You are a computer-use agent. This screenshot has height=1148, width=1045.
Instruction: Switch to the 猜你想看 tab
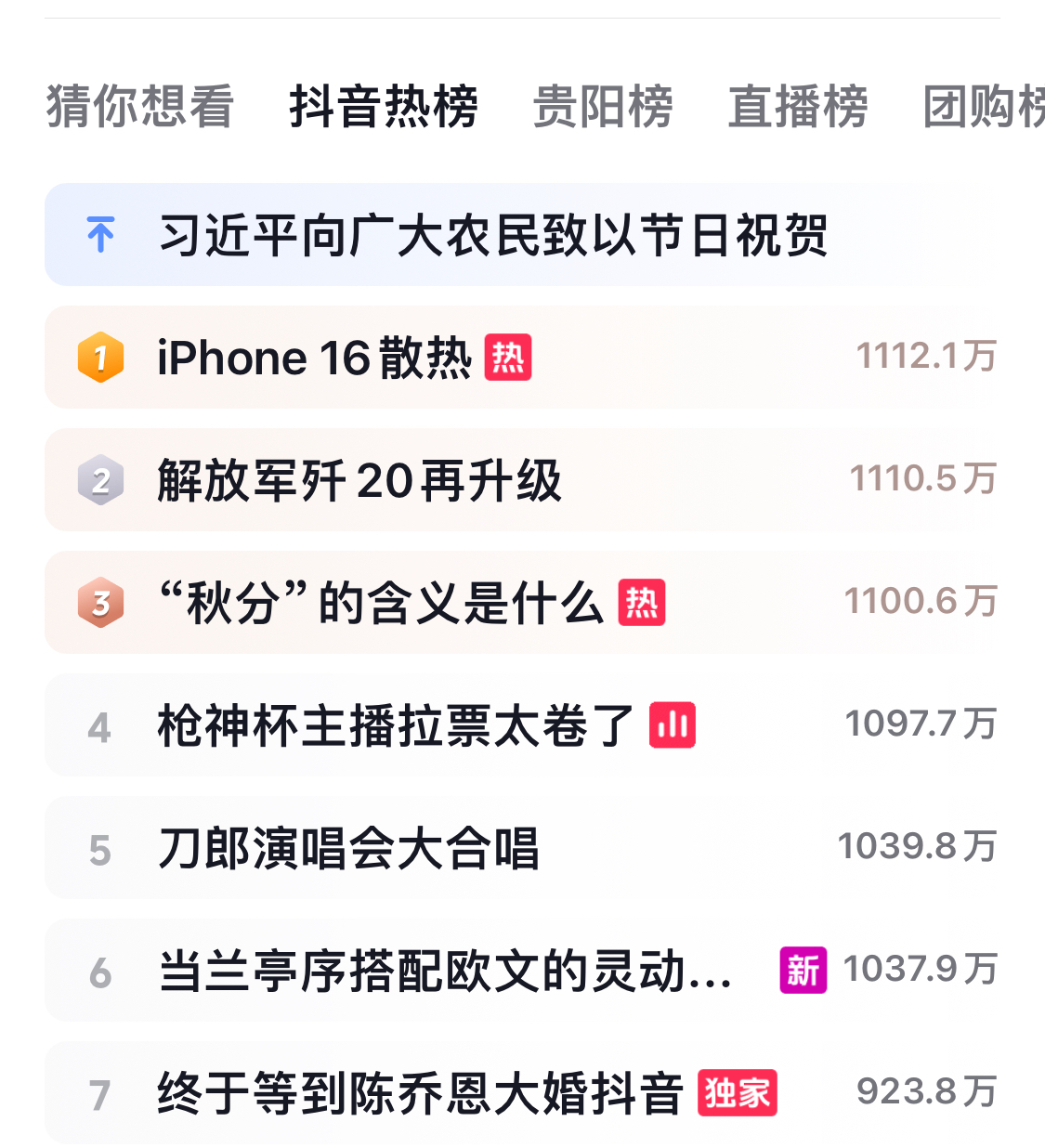tap(139, 106)
